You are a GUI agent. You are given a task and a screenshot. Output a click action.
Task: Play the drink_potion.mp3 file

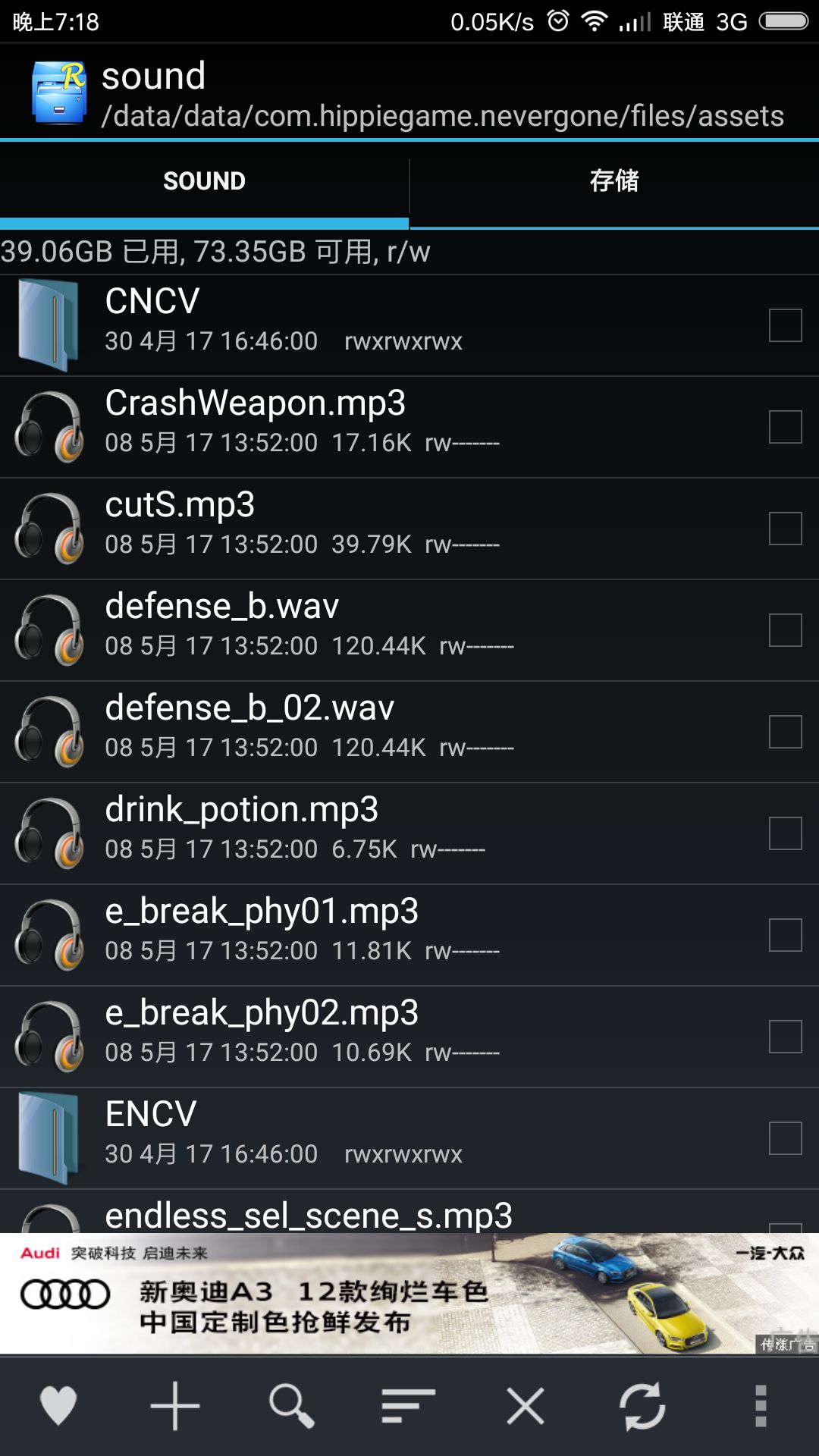tap(303, 827)
